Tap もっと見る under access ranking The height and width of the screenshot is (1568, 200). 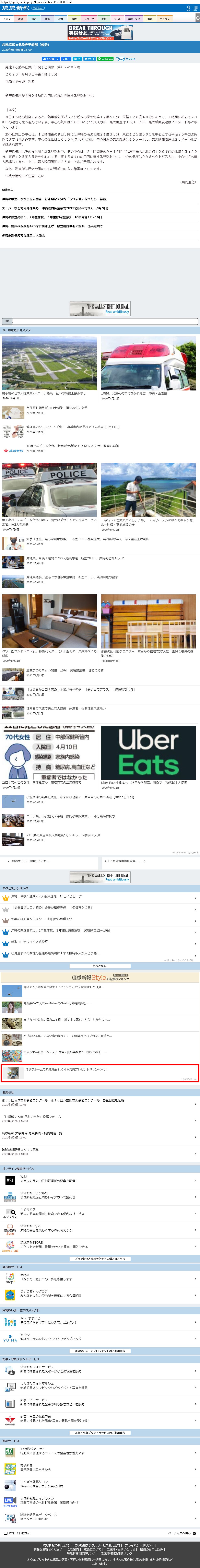click(x=100, y=965)
